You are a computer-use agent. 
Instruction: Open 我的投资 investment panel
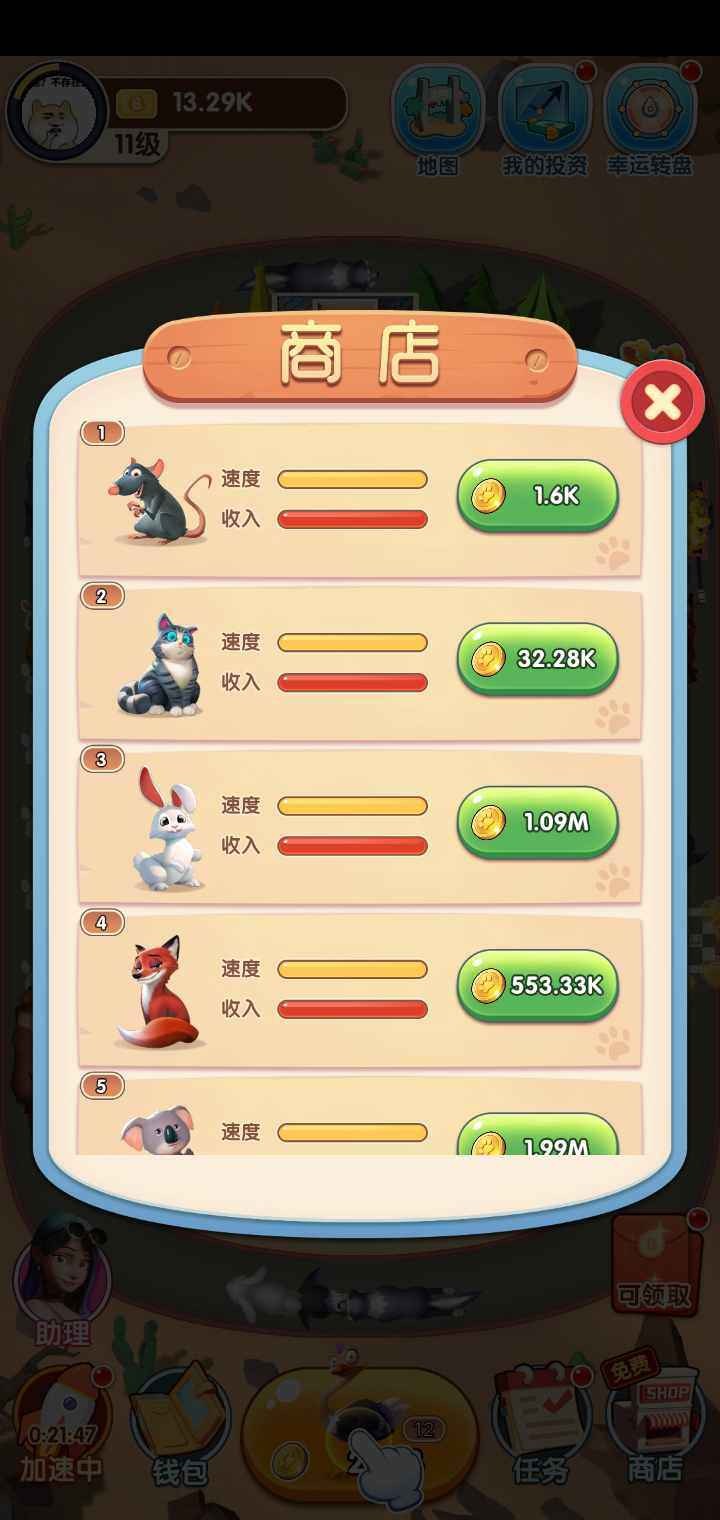(x=545, y=112)
